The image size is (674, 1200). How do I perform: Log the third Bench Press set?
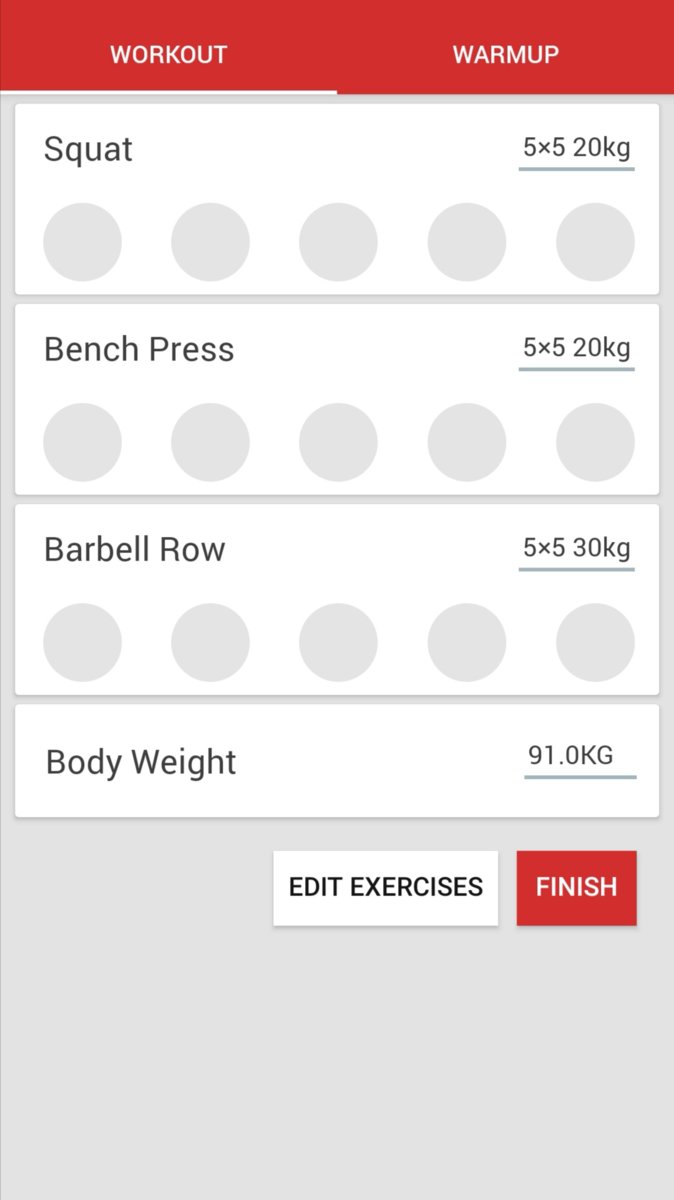pyautogui.click(x=338, y=442)
